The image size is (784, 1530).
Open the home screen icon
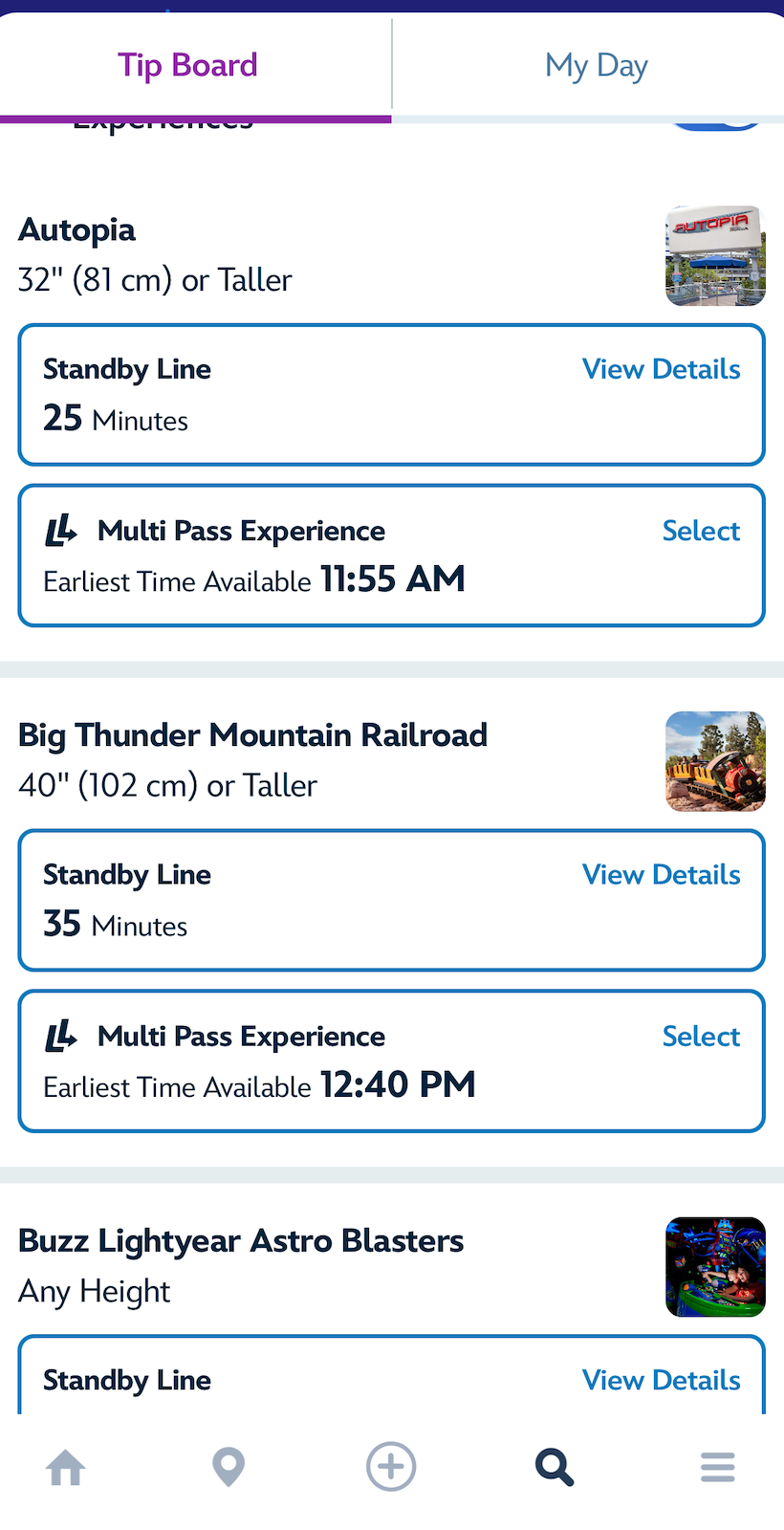coord(65,1467)
